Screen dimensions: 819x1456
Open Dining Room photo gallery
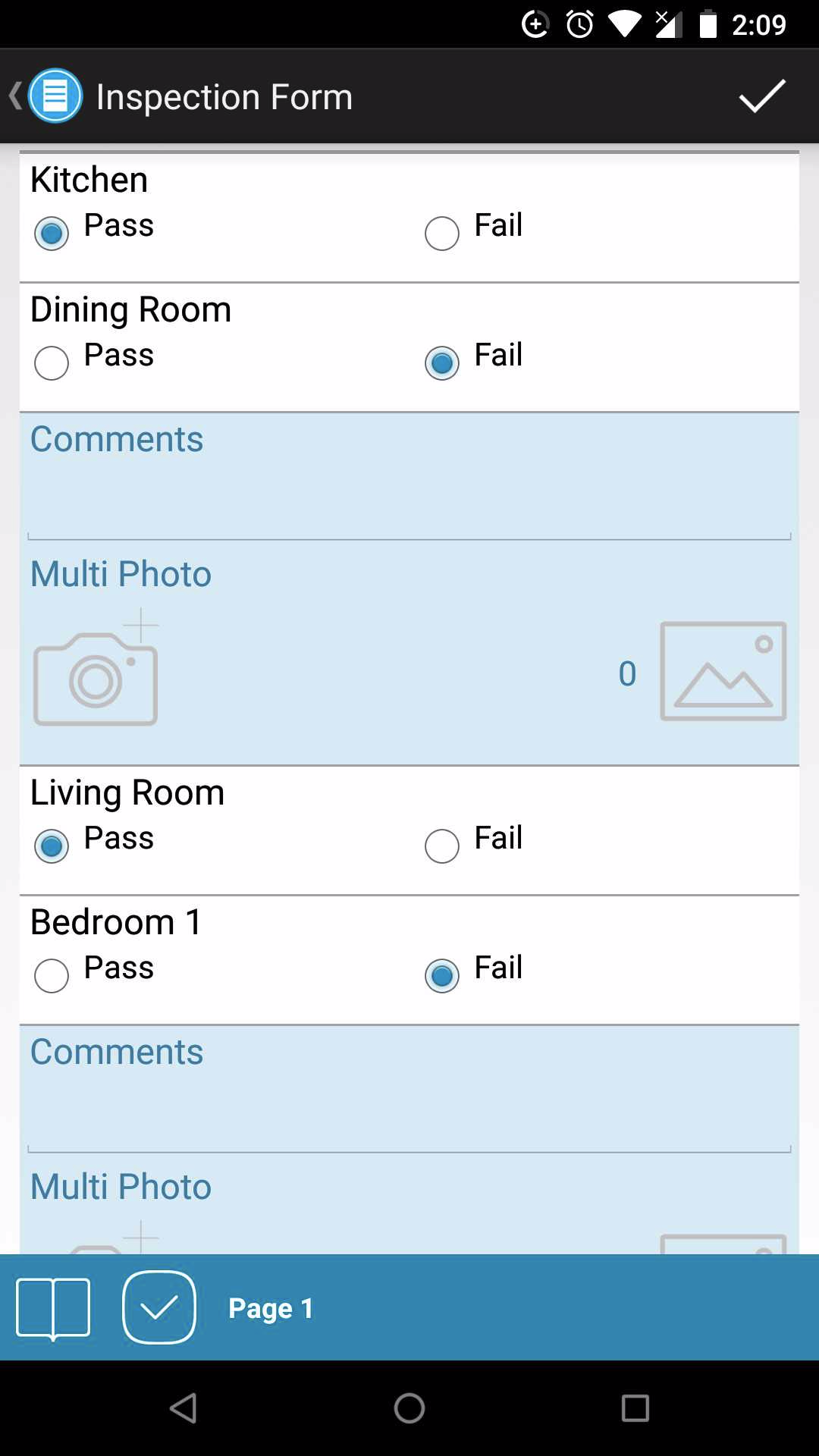723,672
